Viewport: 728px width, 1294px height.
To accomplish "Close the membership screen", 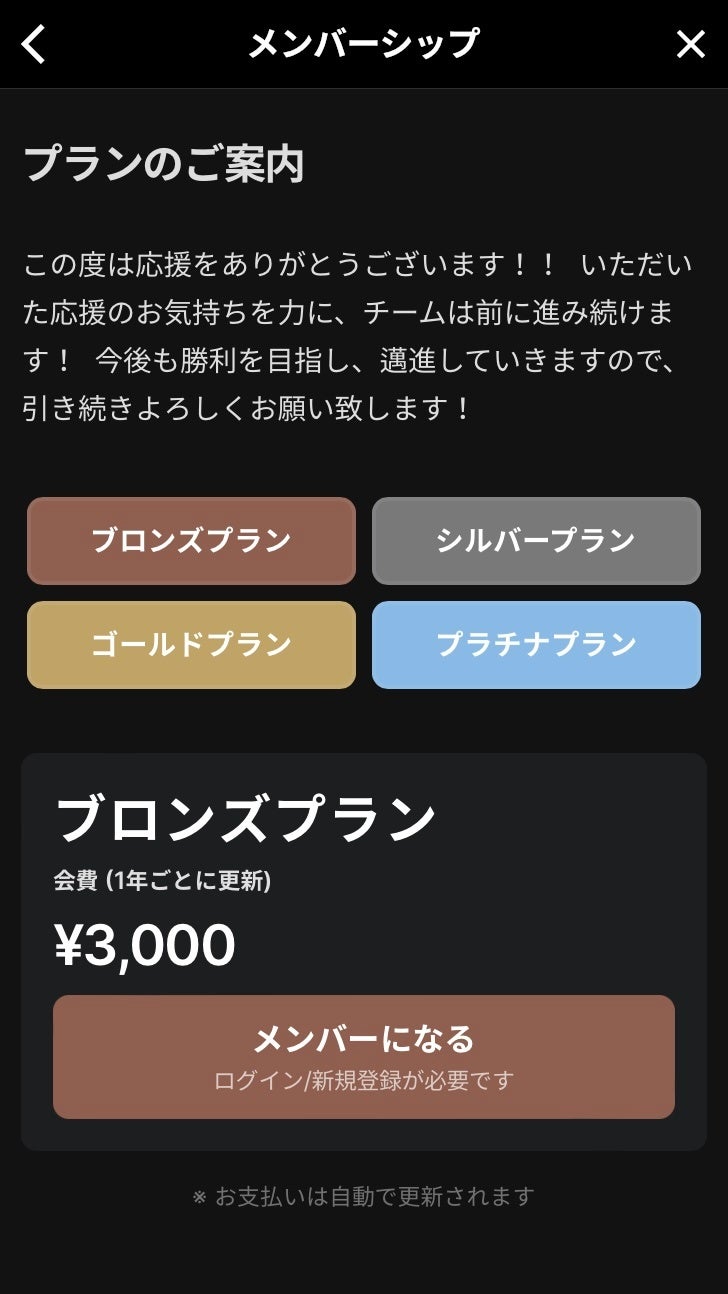I will 691,44.
